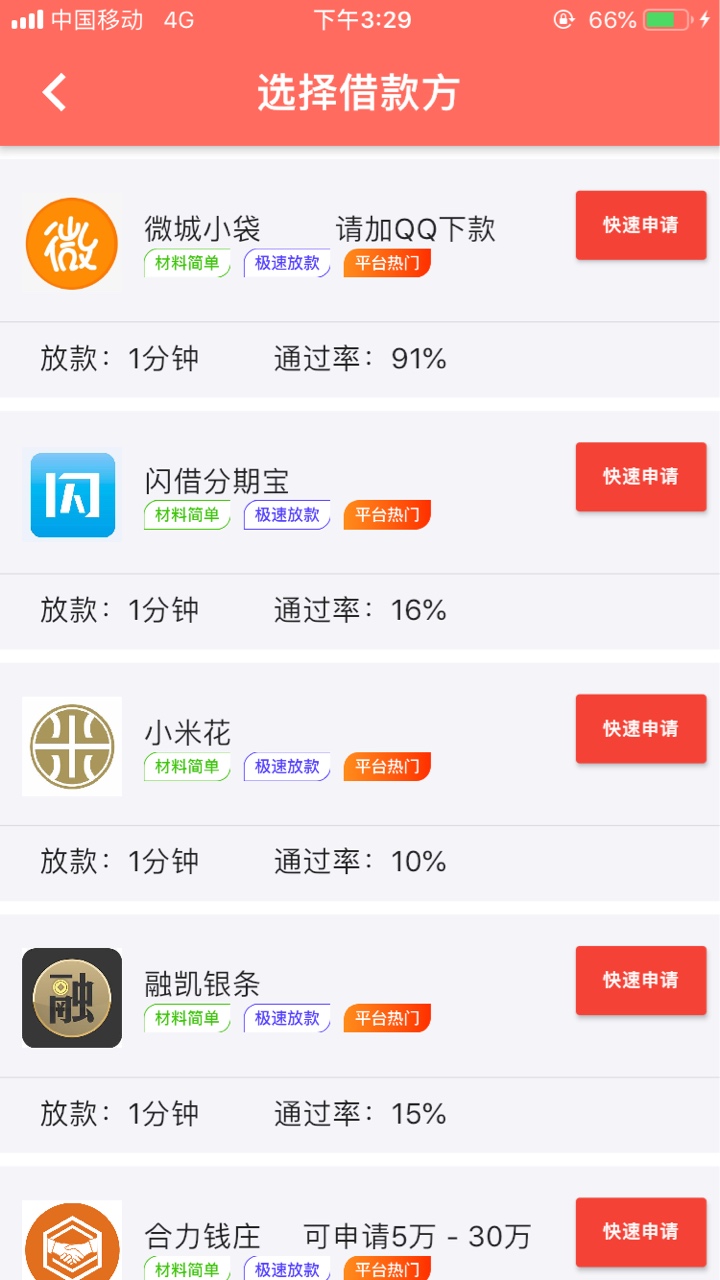Viewport: 720px width, 1280px height.
Task: Tap 快速申请 for 合力钱庄
Action: [x=641, y=1232]
